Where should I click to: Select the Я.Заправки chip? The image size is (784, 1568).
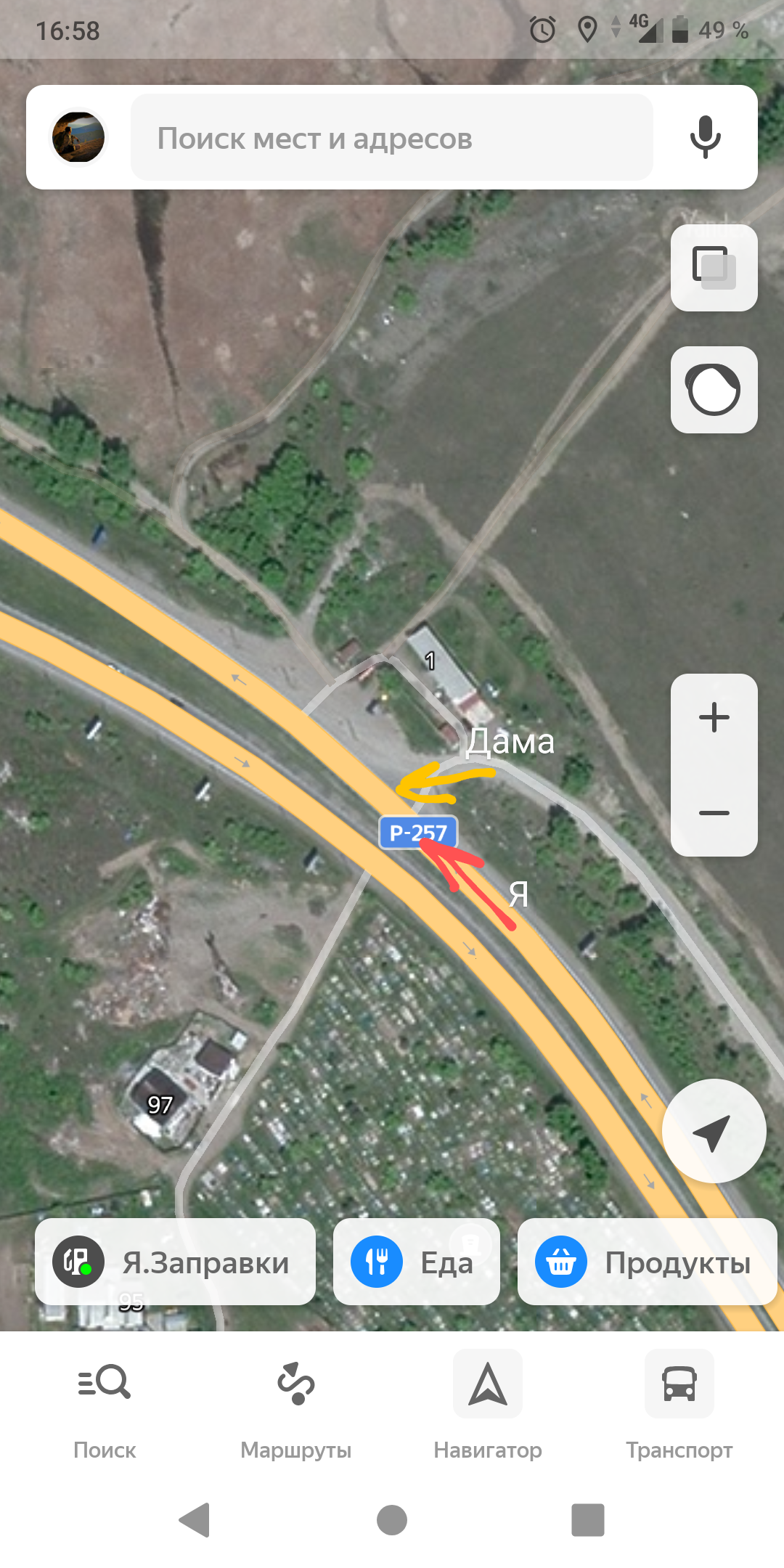click(176, 1262)
